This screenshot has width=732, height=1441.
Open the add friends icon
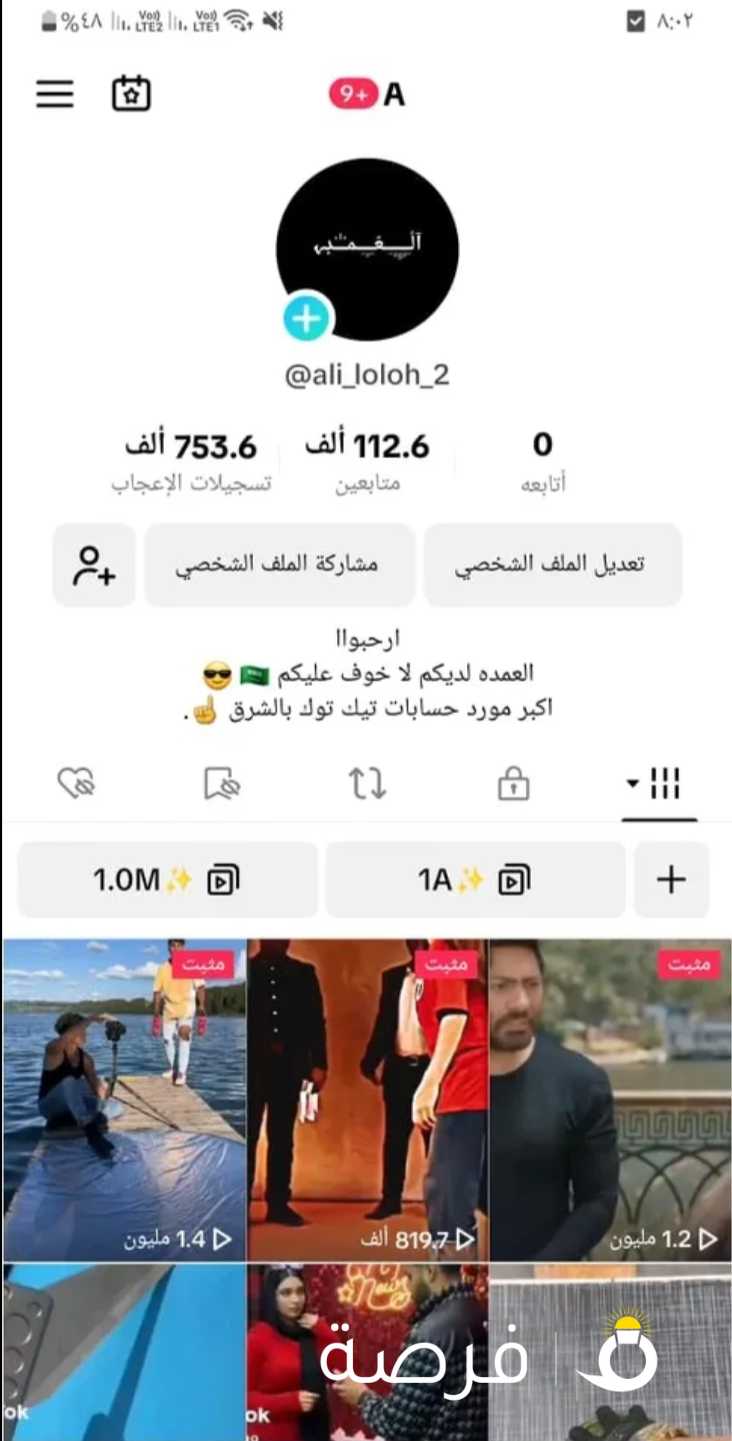click(x=94, y=565)
